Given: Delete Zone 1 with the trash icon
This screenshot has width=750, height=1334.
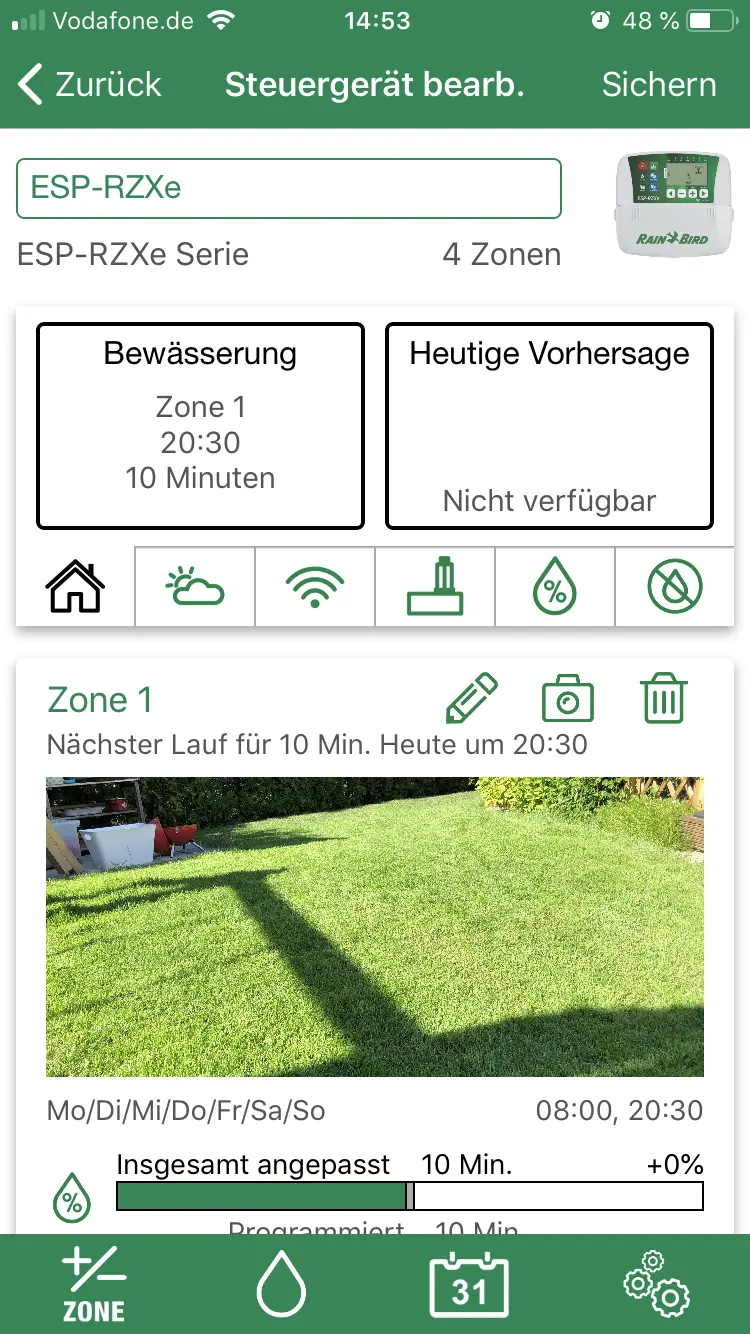Looking at the screenshot, I should [663, 699].
